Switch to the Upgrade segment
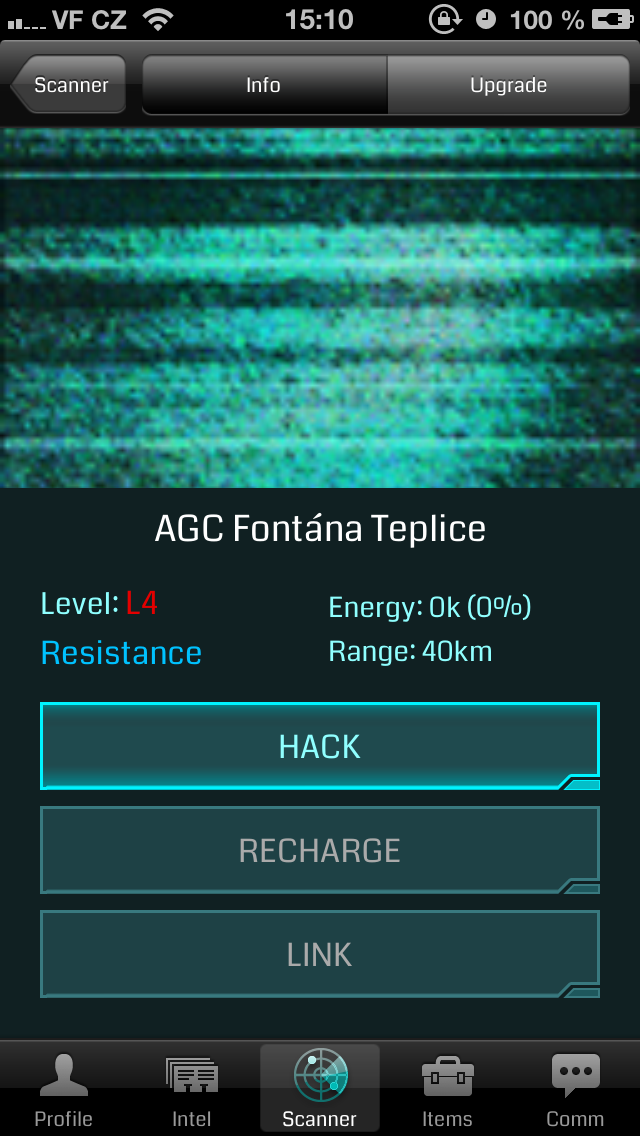Screen dimensions: 640x1136 click(508, 85)
